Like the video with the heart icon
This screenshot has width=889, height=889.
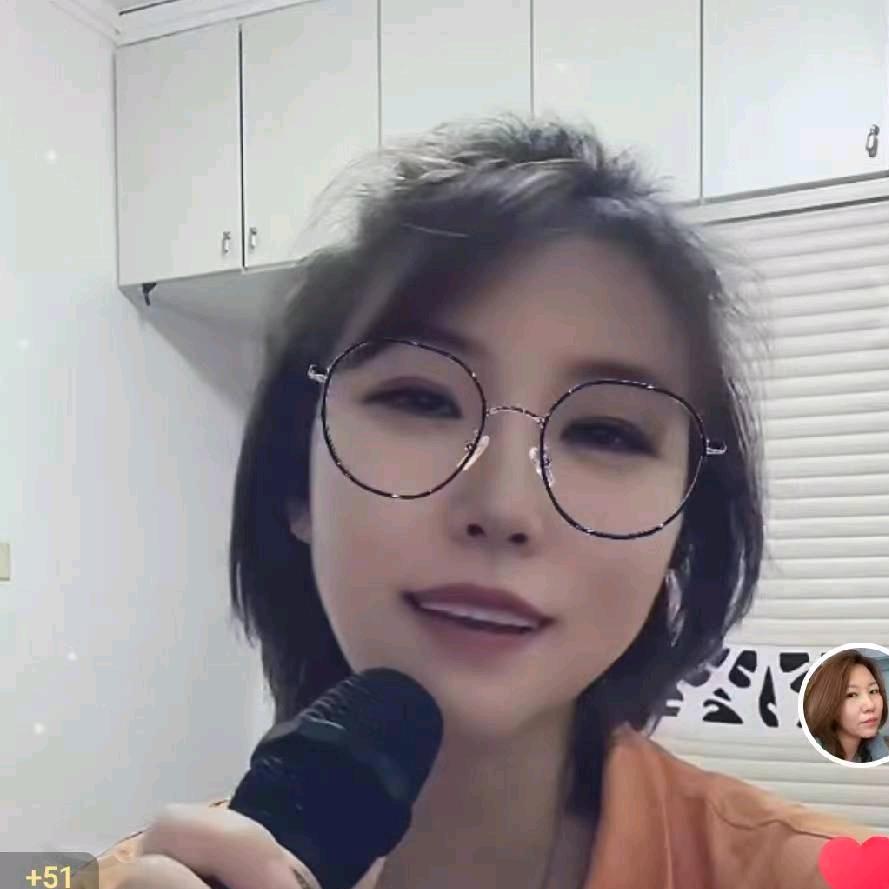(x=856, y=864)
